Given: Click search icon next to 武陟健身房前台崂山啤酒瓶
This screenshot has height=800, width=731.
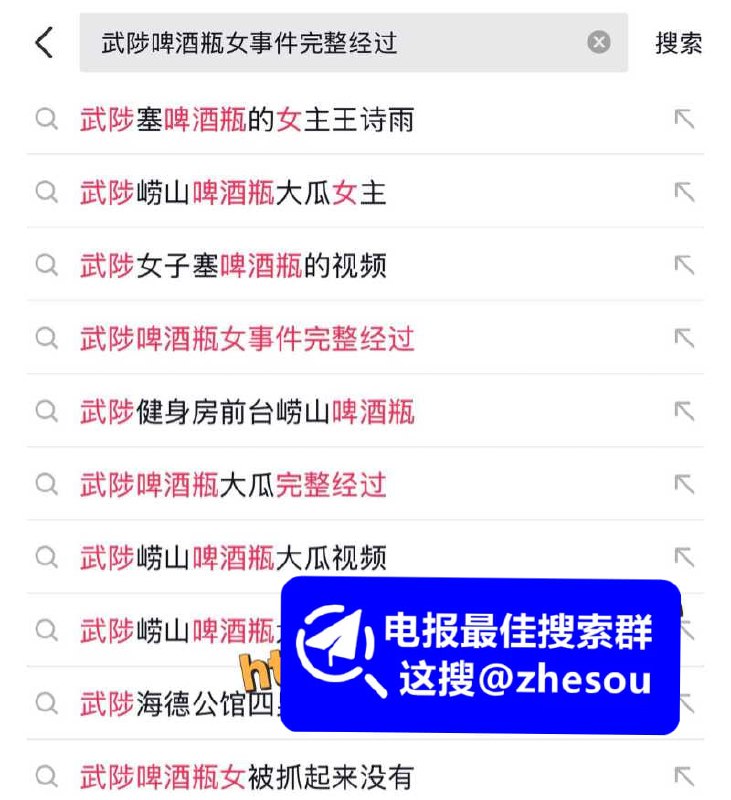Looking at the screenshot, I should point(46,411).
